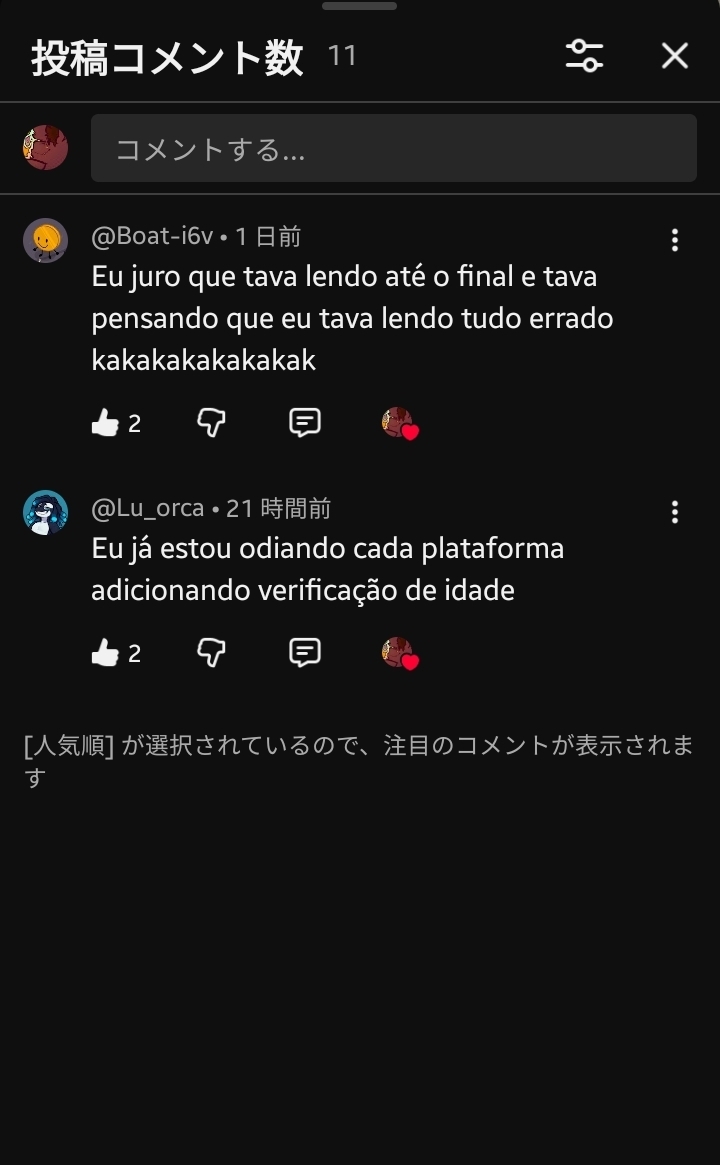Open the overflow menu on @Boat-i6v's comment
720x1165 pixels.
[675, 240]
